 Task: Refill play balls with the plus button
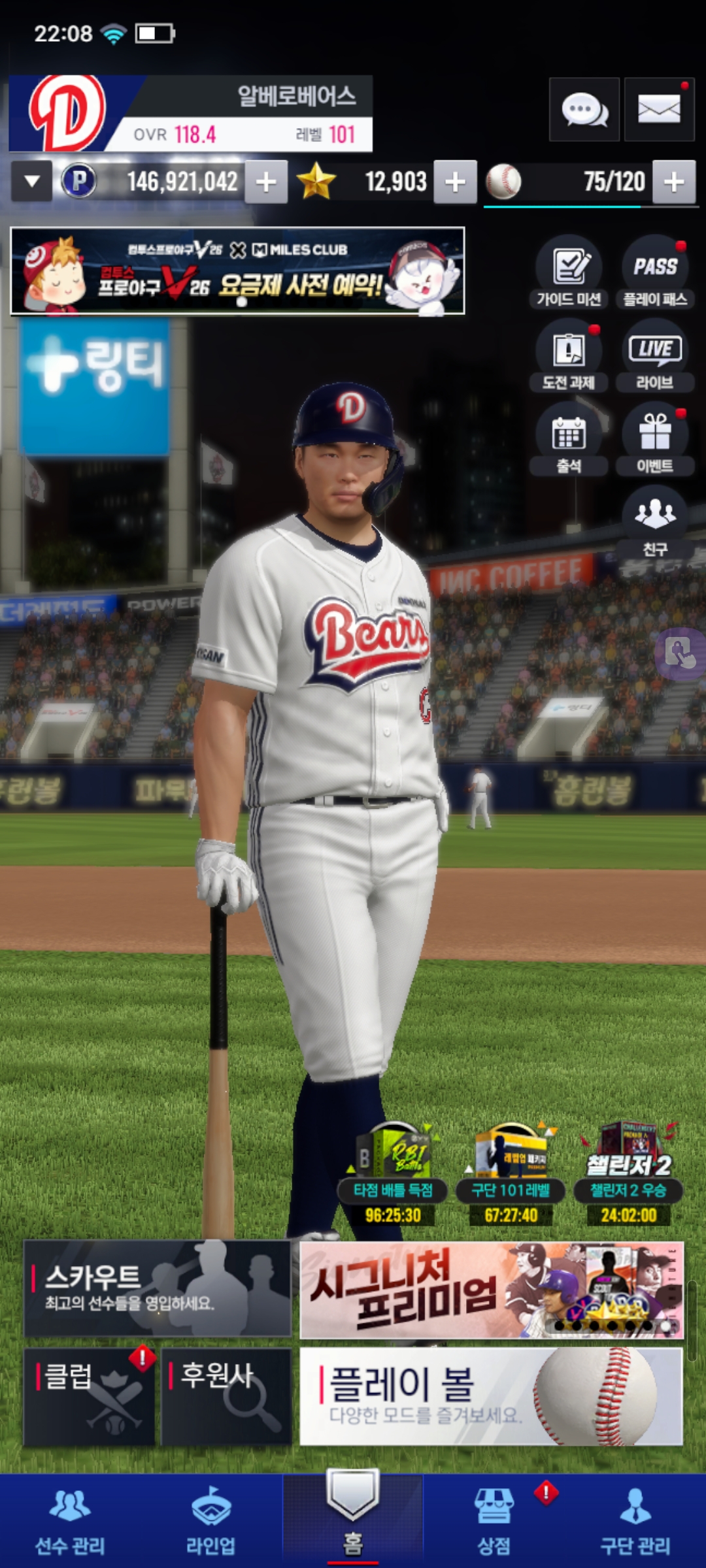674,182
